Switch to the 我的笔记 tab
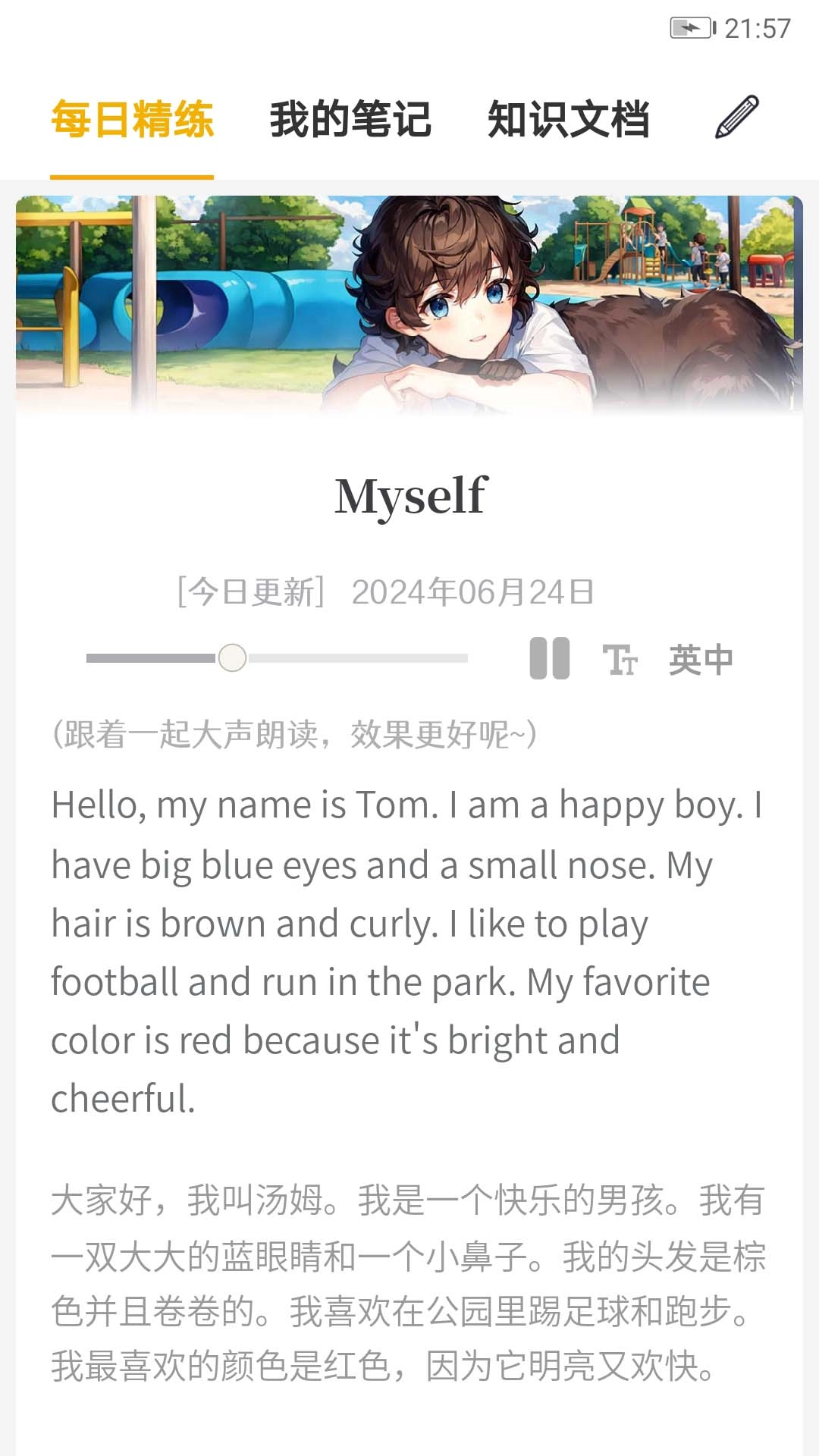This screenshot has width=819, height=1456. (x=351, y=119)
